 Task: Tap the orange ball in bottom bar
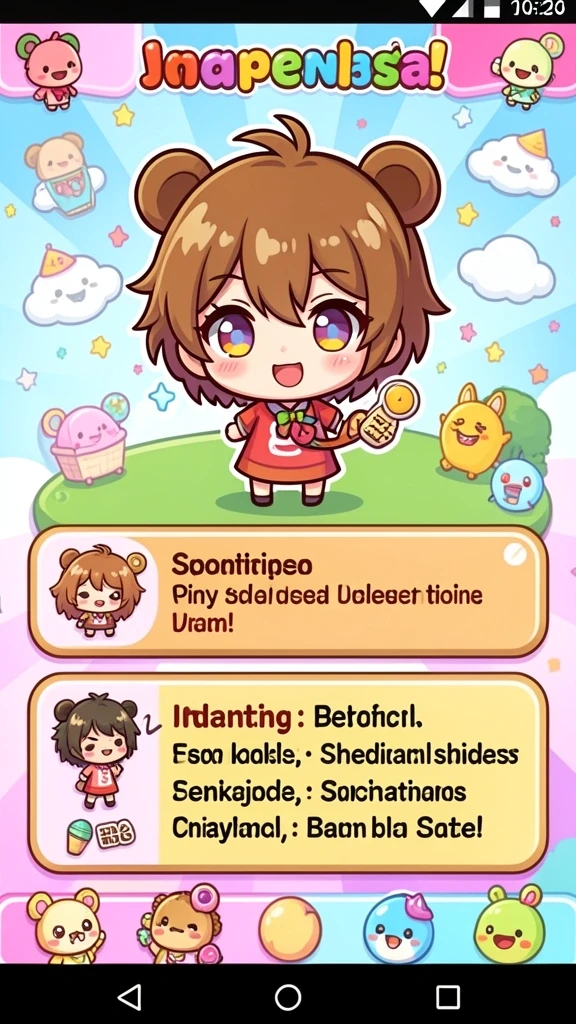click(x=290, y=929)
